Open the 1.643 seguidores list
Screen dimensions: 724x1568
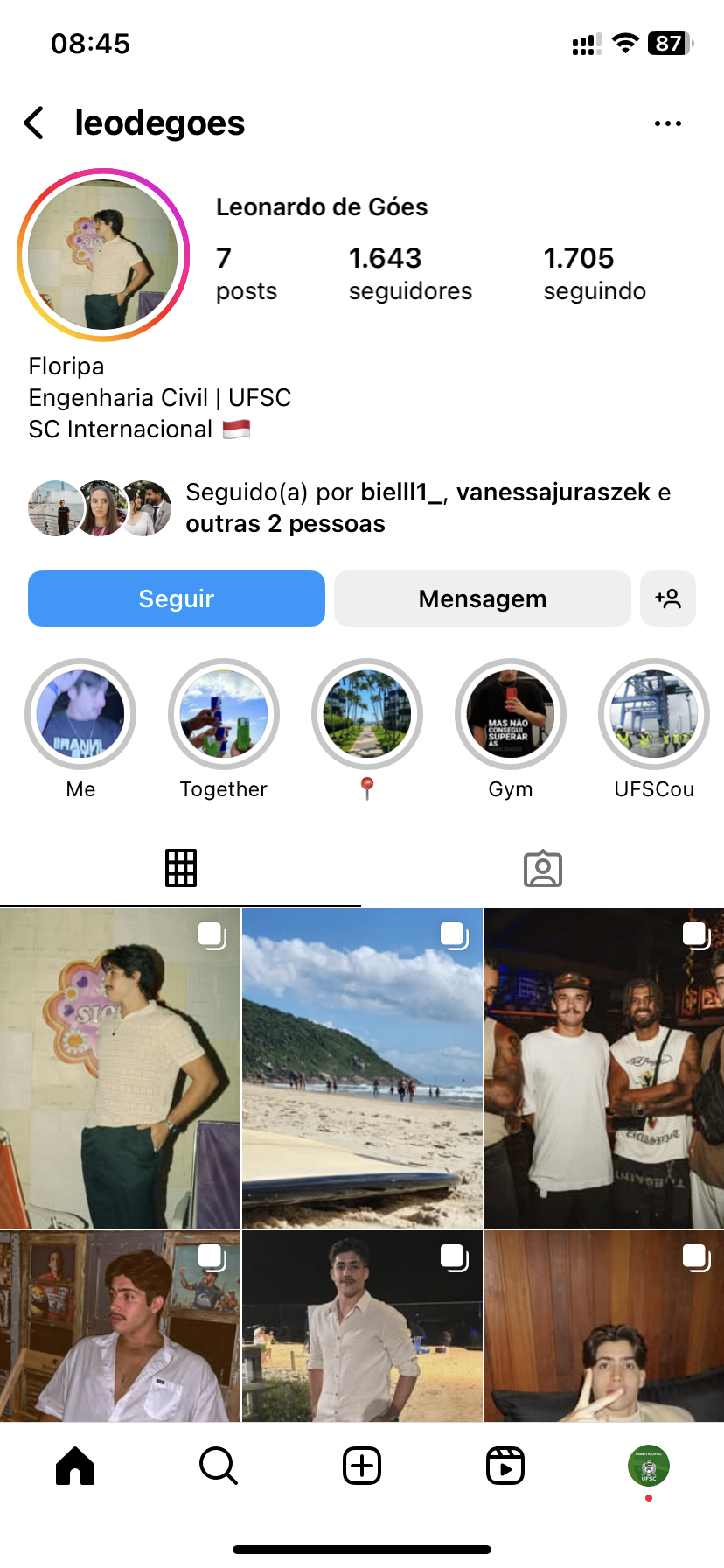point(409,273)
